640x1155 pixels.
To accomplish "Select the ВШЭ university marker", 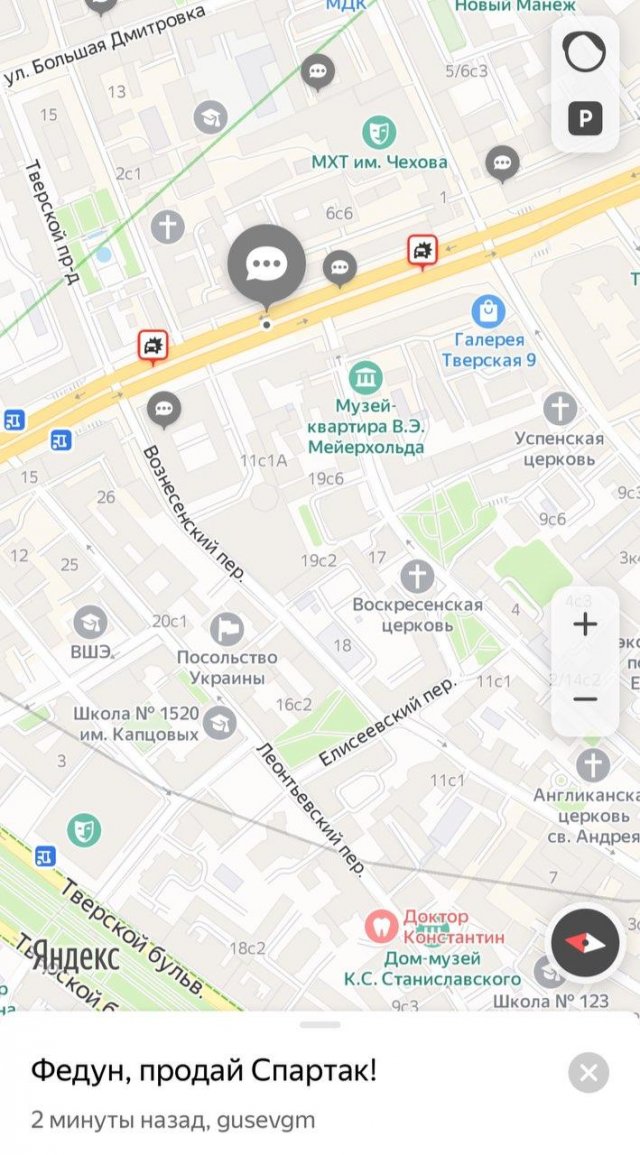I will tap(90, 622).
